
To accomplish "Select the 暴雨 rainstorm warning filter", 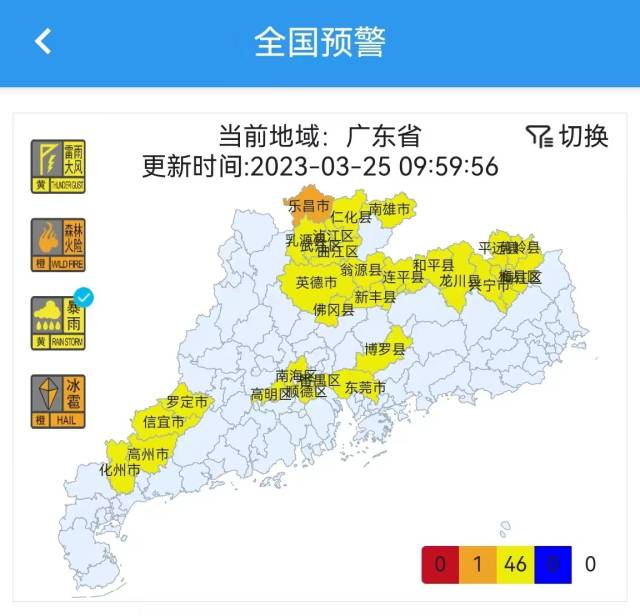I will tap(59, 322).
